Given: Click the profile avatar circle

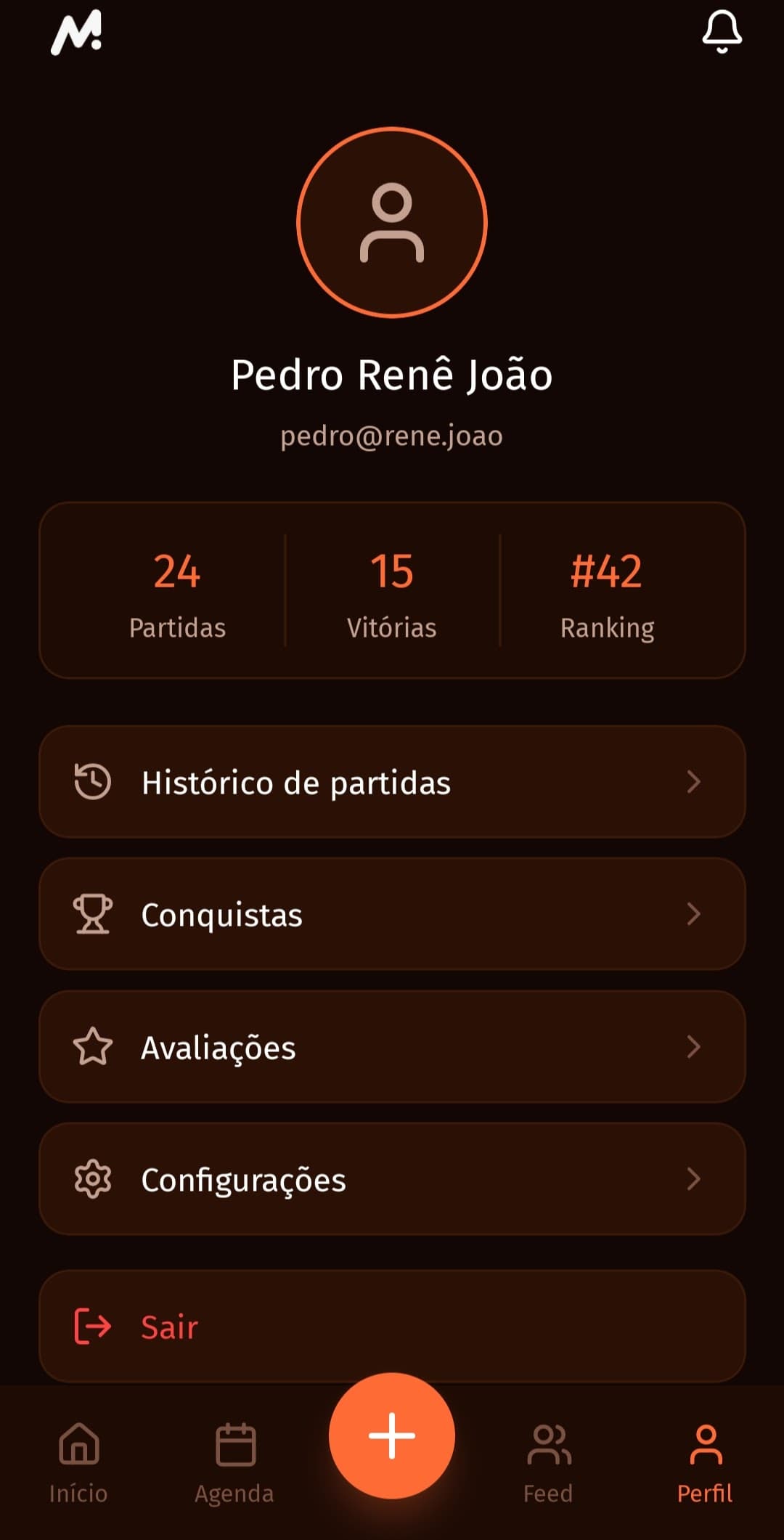Looking at the screenshot, I should [392, 223].
